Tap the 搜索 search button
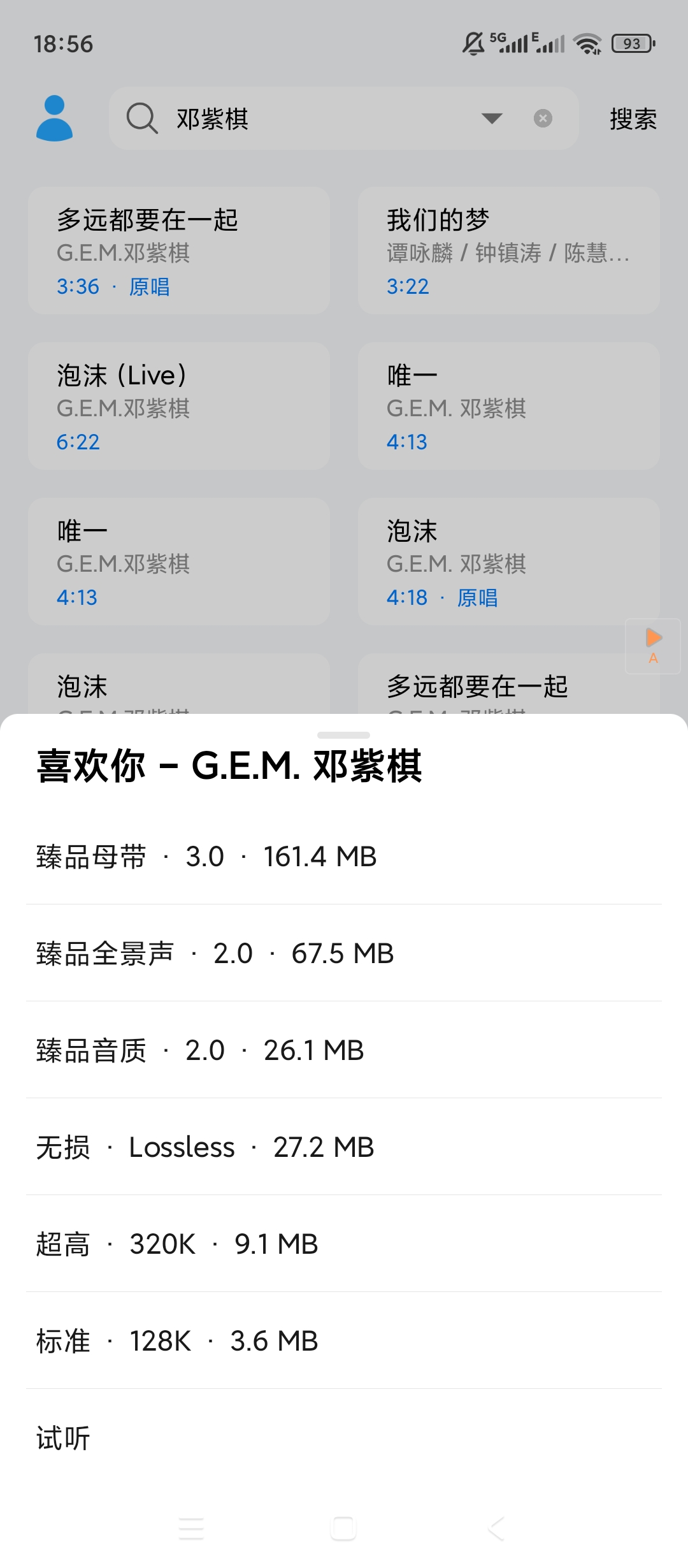 tap(633, 119)
